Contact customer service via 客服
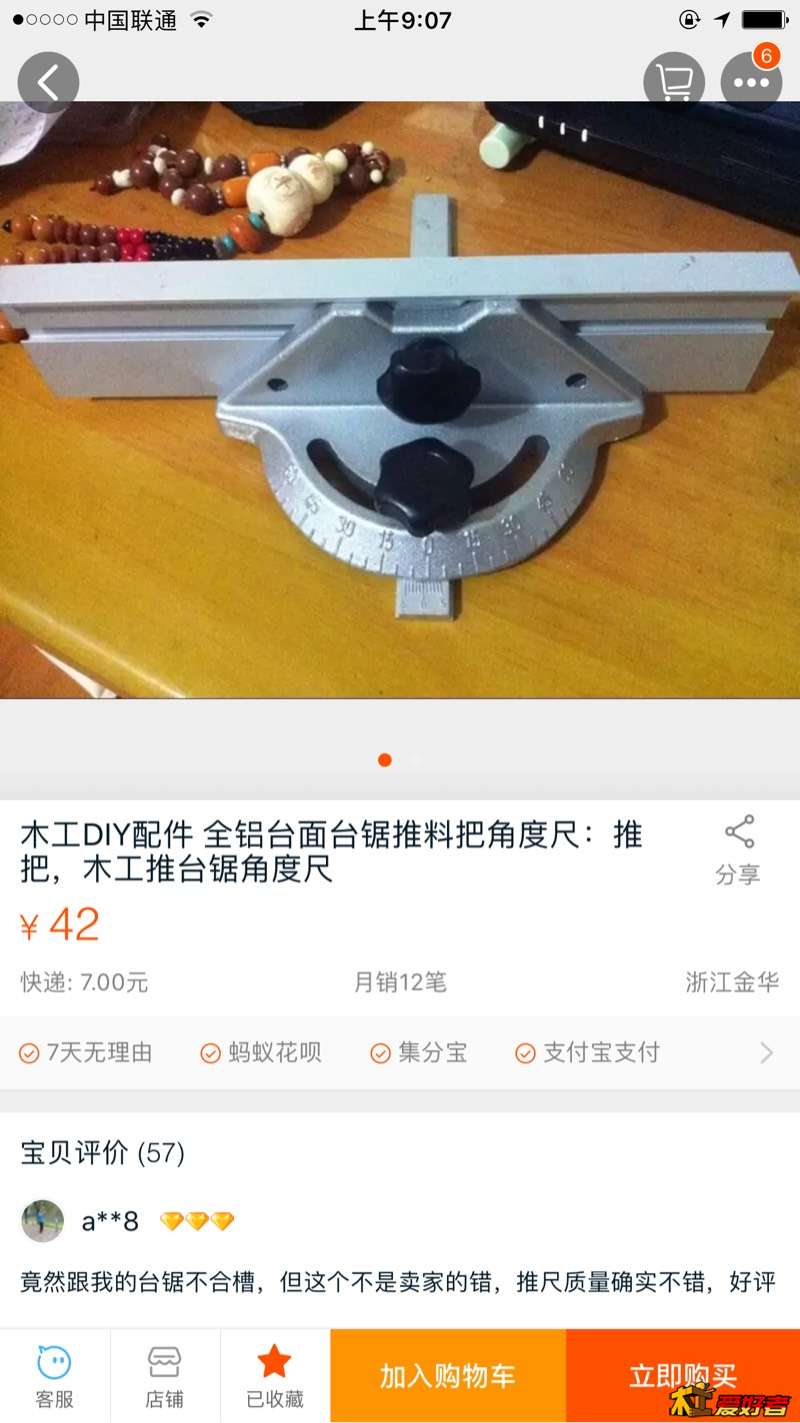 (55, 1376)
